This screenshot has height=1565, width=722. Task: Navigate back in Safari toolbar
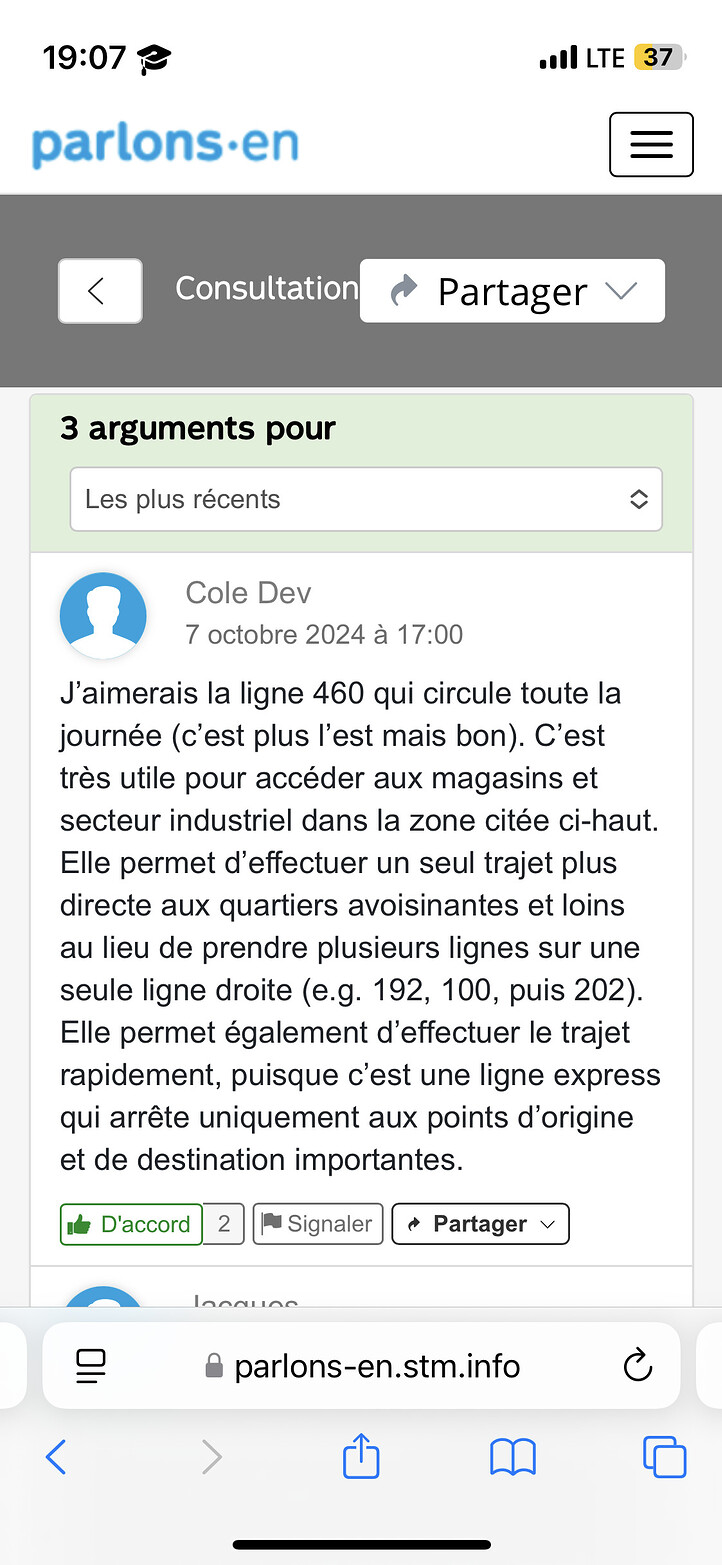pyautogui.click(x=57, y=1457)
